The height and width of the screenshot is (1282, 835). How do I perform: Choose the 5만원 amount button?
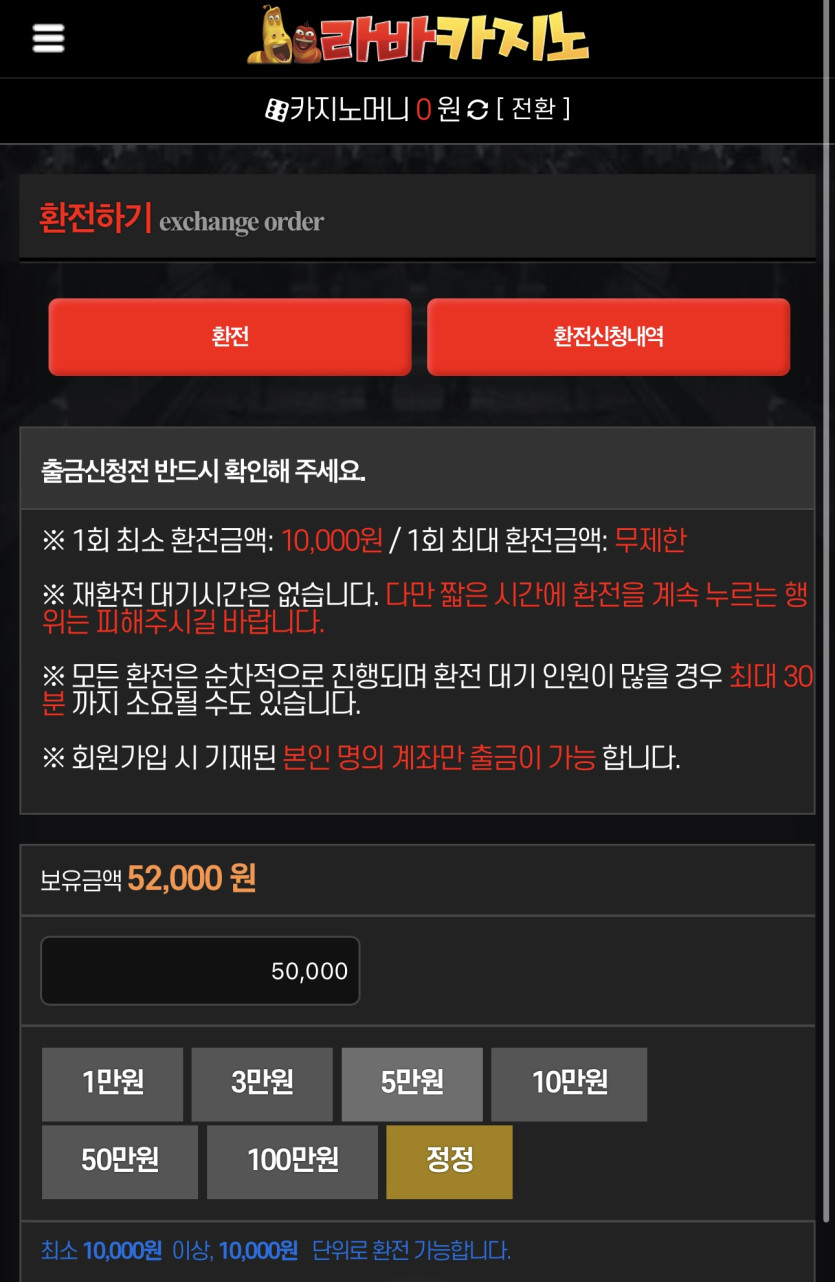pos(412,1084)
